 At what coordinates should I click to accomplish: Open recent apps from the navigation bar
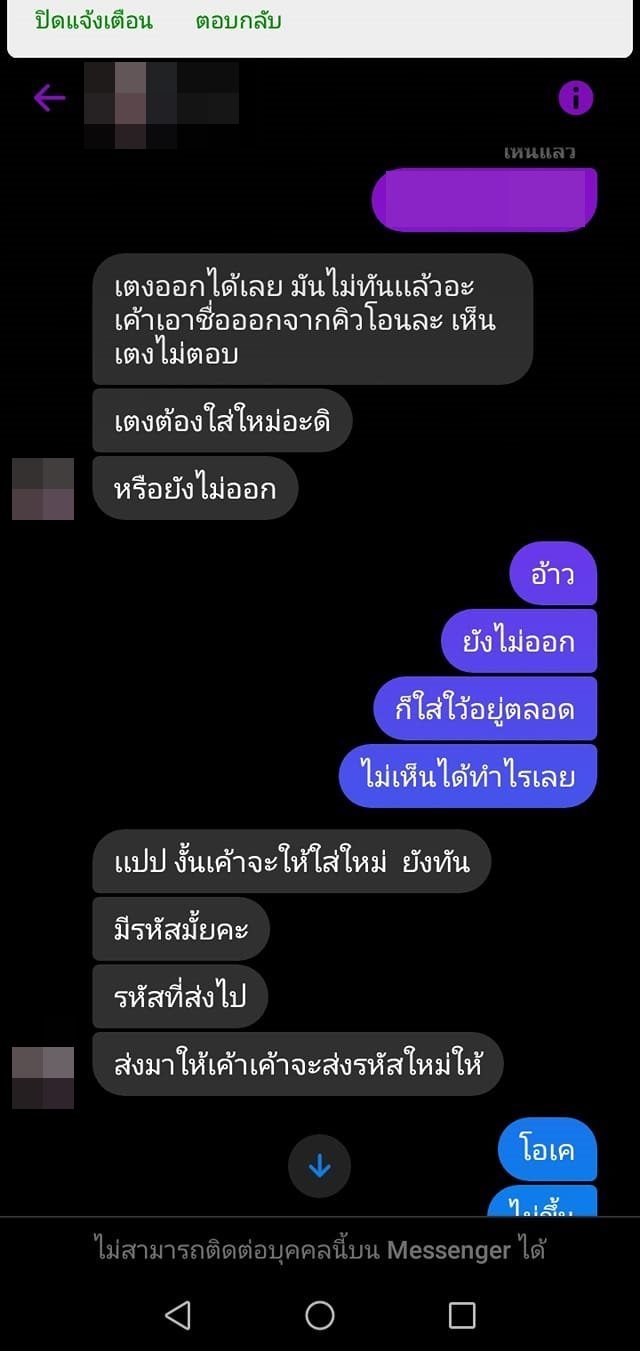pos(462,1315)
